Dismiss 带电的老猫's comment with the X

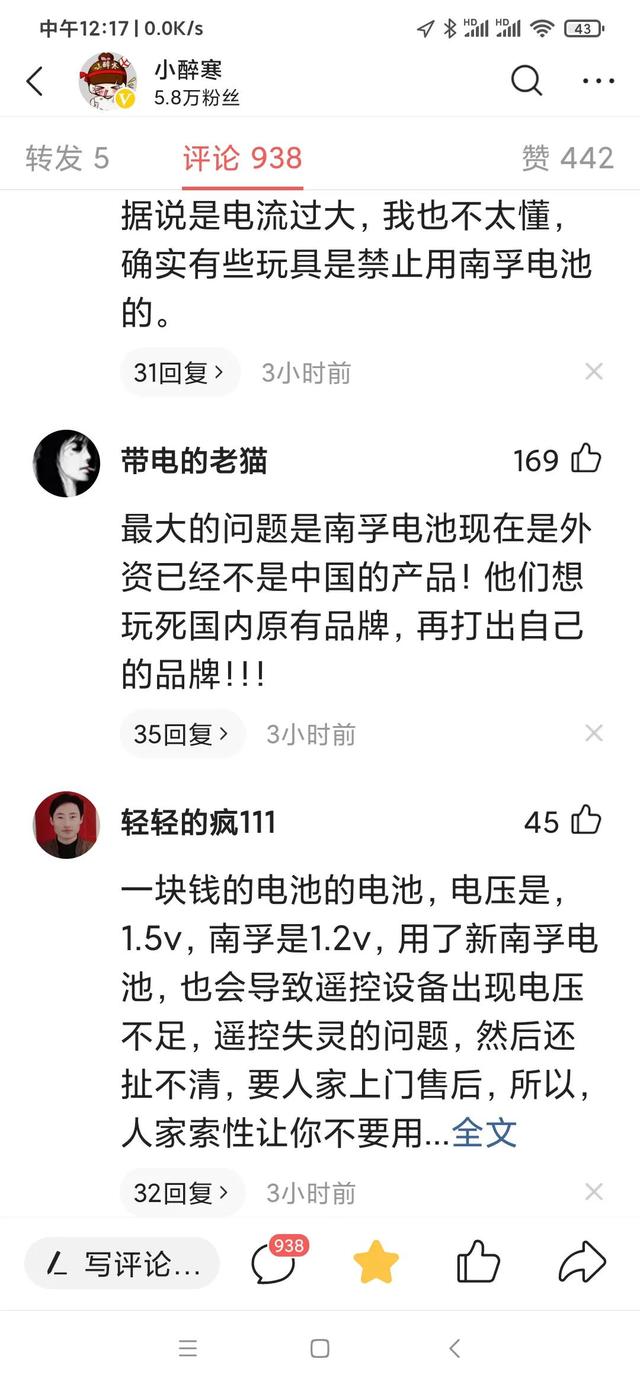tap(594, 734)
